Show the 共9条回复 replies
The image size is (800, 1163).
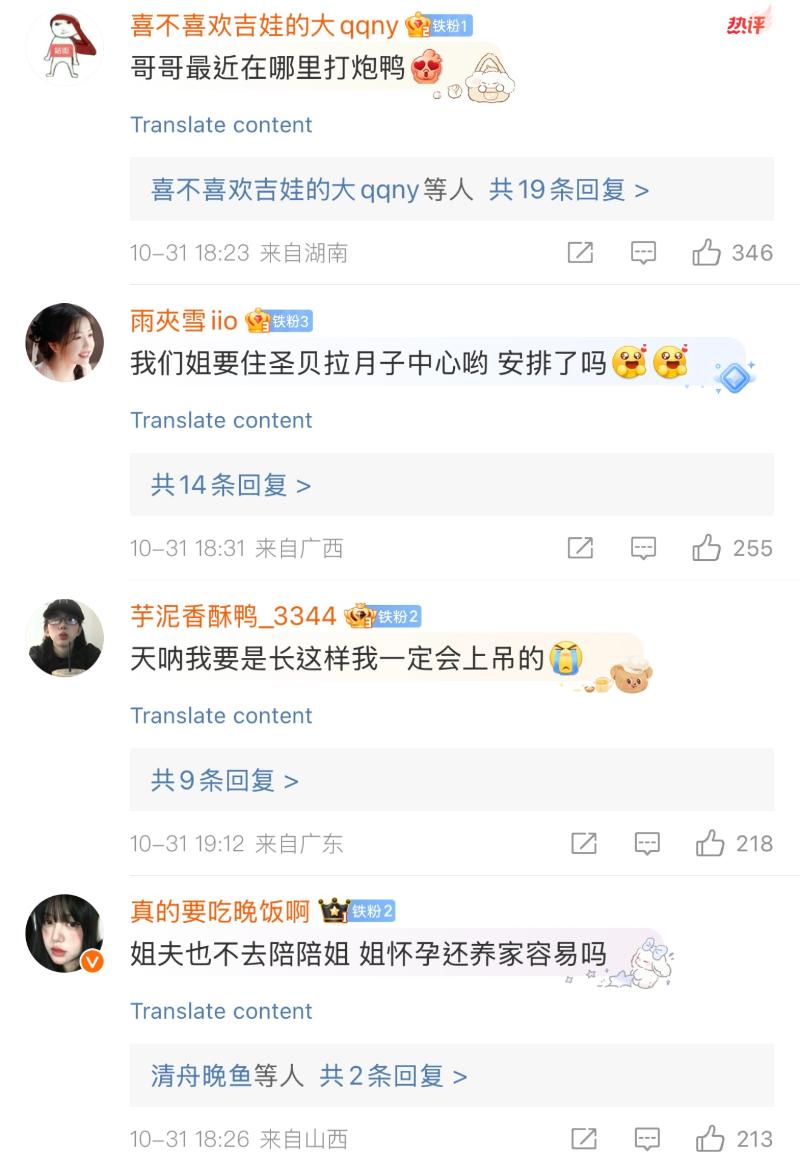225,780
